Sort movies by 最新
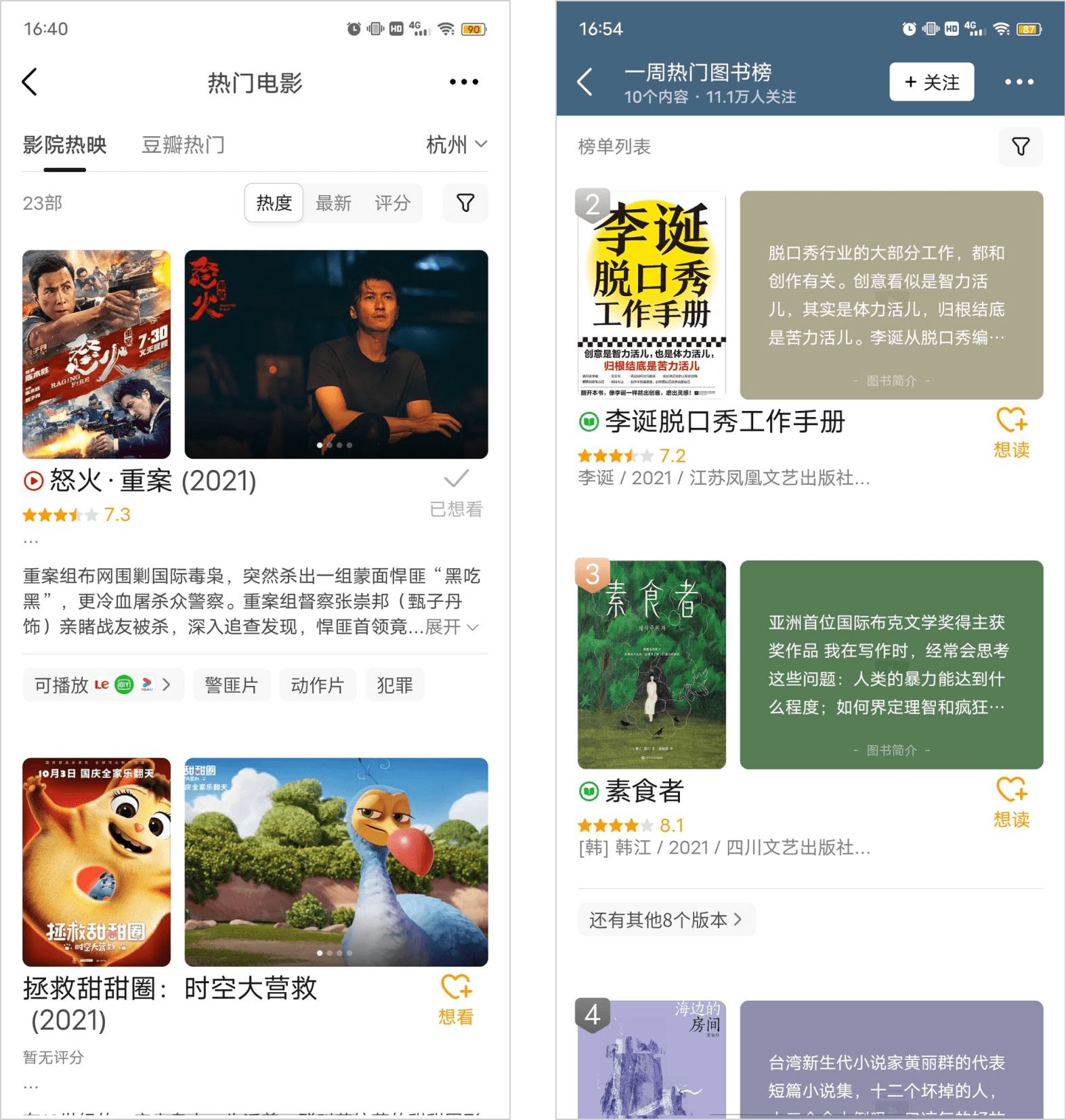Image resolution: width=1066 pixels, height=1120 pixels. [x=333, y=203]
